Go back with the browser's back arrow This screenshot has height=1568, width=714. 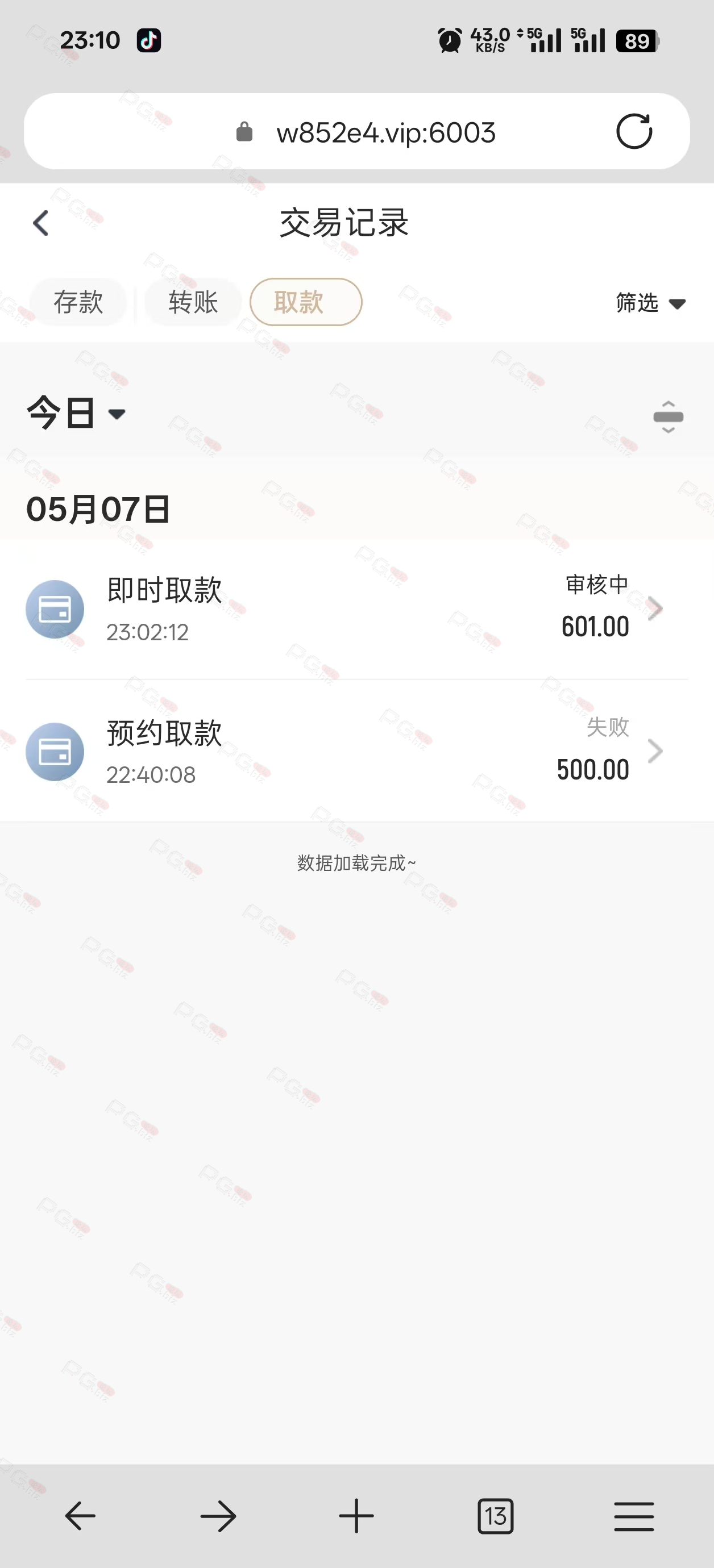click(x=80, y=1516)
